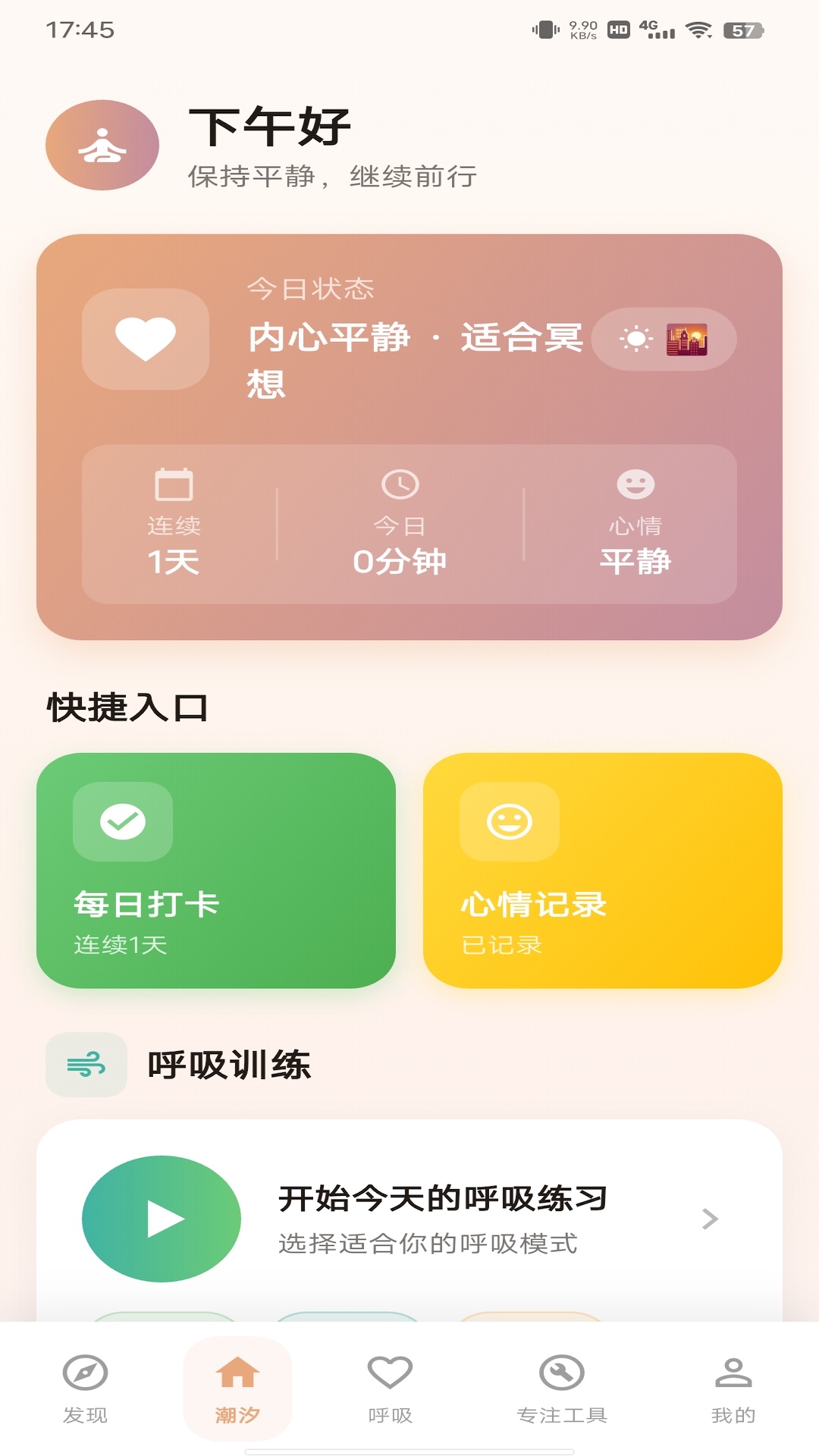
Task: Click the calendar icon above 连续
Action: click(x=173, y=483)
